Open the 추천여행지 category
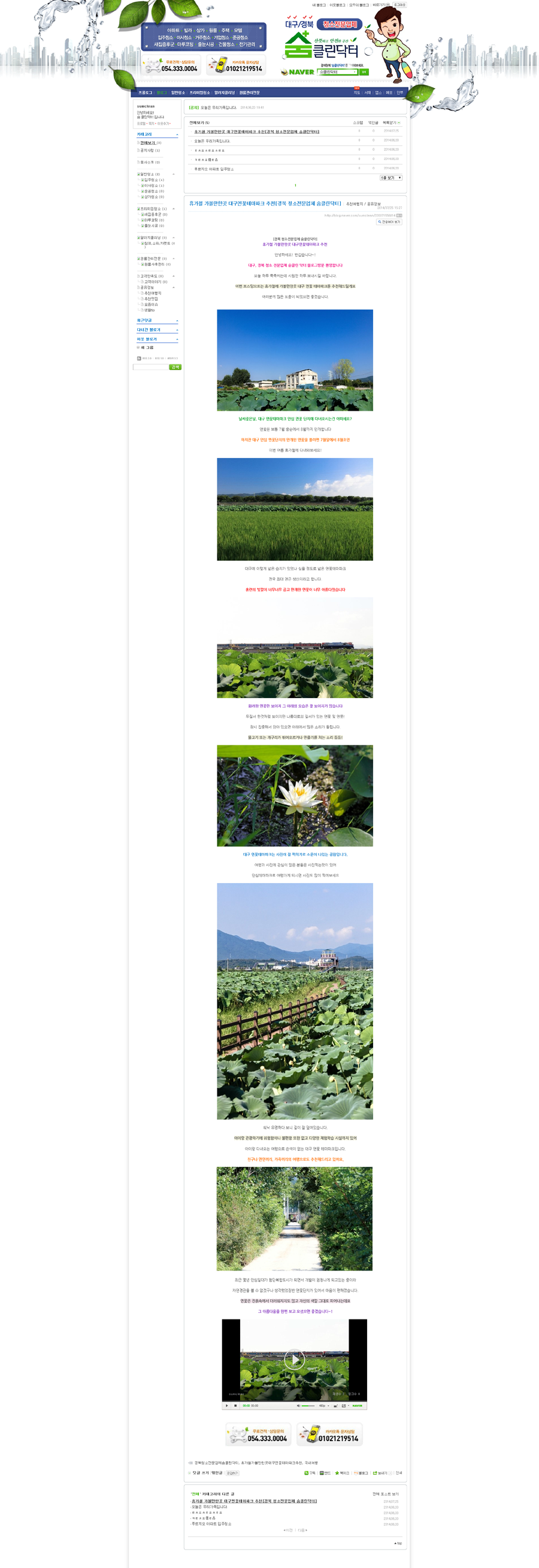The height and width of the screenshot is (1568, 539). [153, 293]
